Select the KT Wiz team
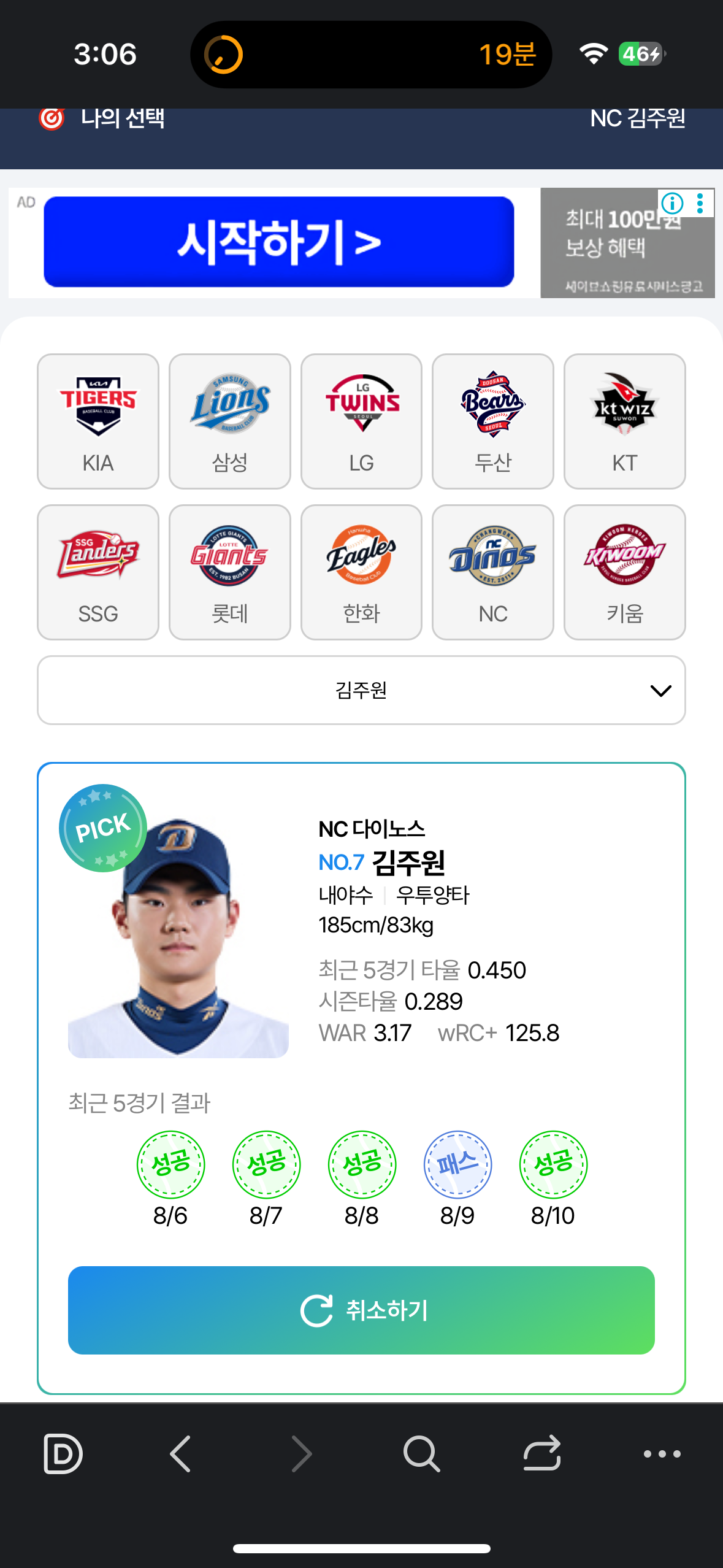Image resolution: width=723 pixels, height=1568 pixels. tap(624, 421)
